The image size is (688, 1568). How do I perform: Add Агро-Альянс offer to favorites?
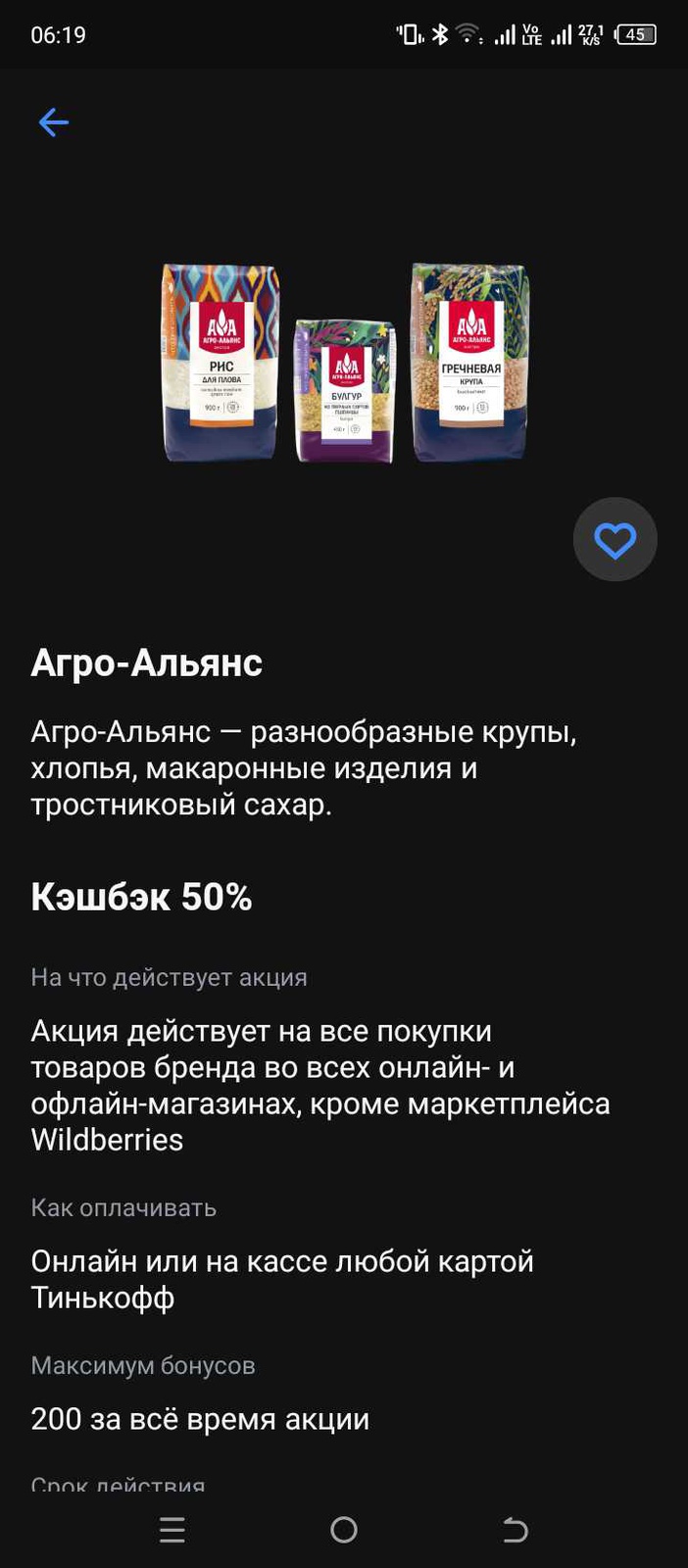[x=614, y=540]
